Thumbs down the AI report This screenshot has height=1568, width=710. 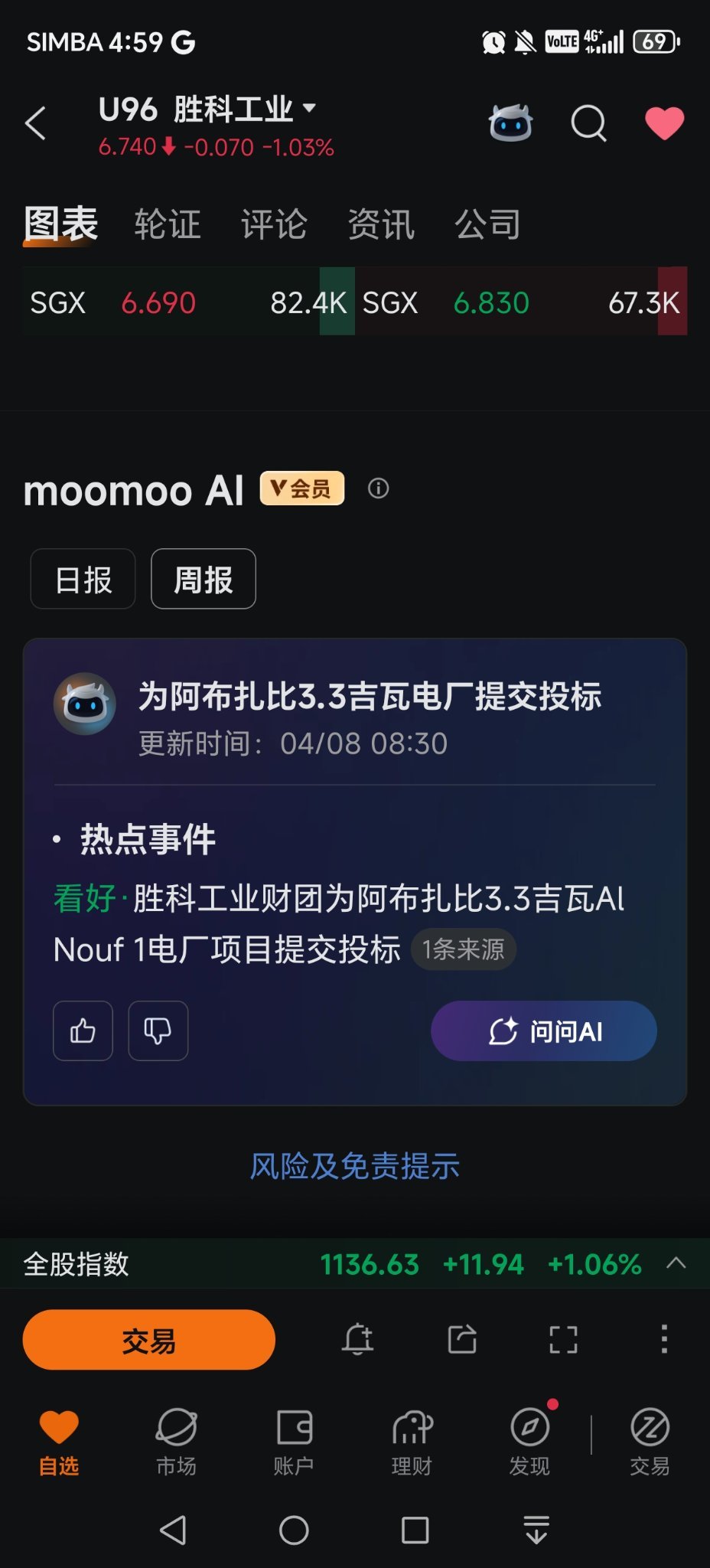(158, 1031)
